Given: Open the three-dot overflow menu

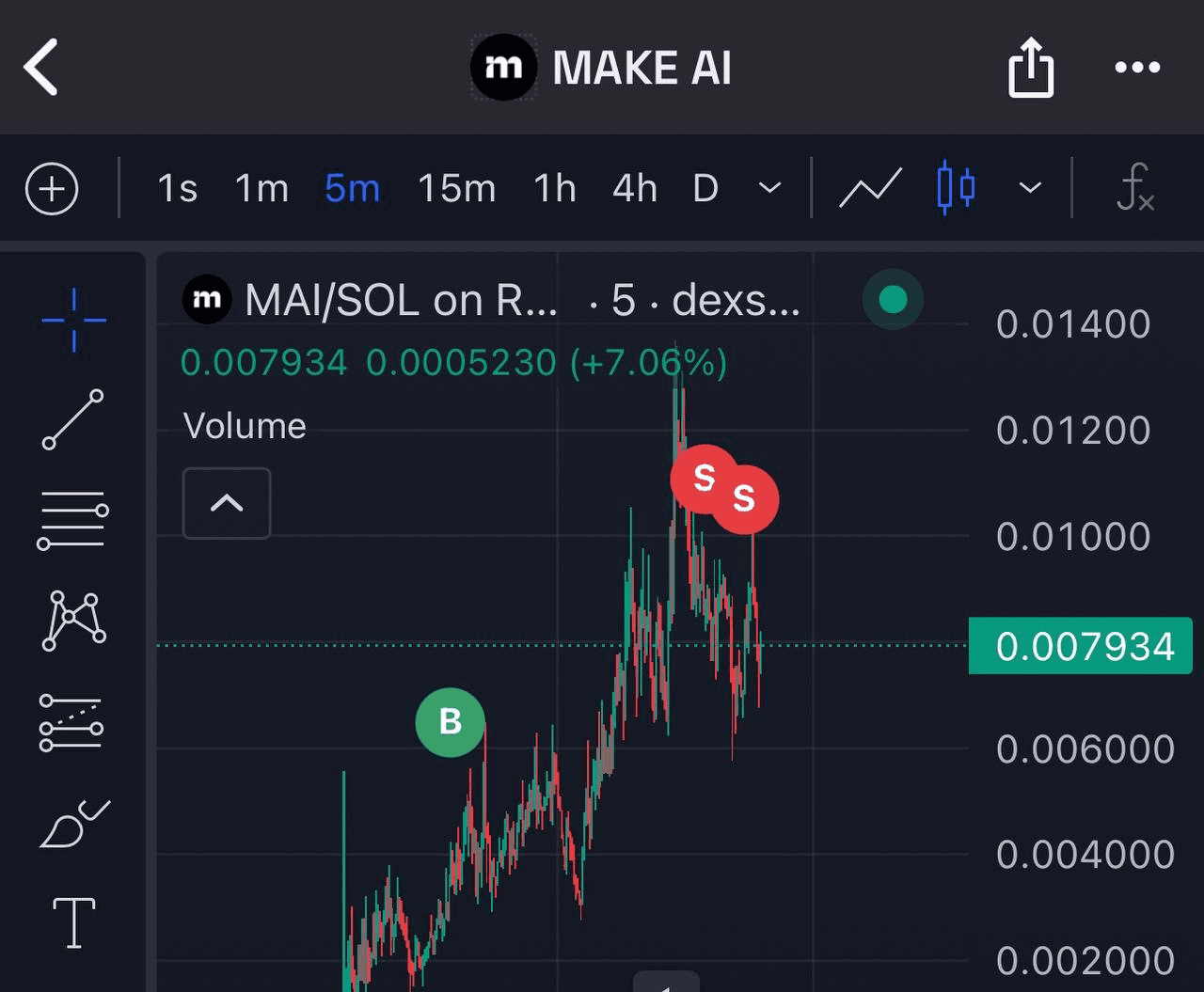Looking at the screenshot, I should coord(1137,67).
